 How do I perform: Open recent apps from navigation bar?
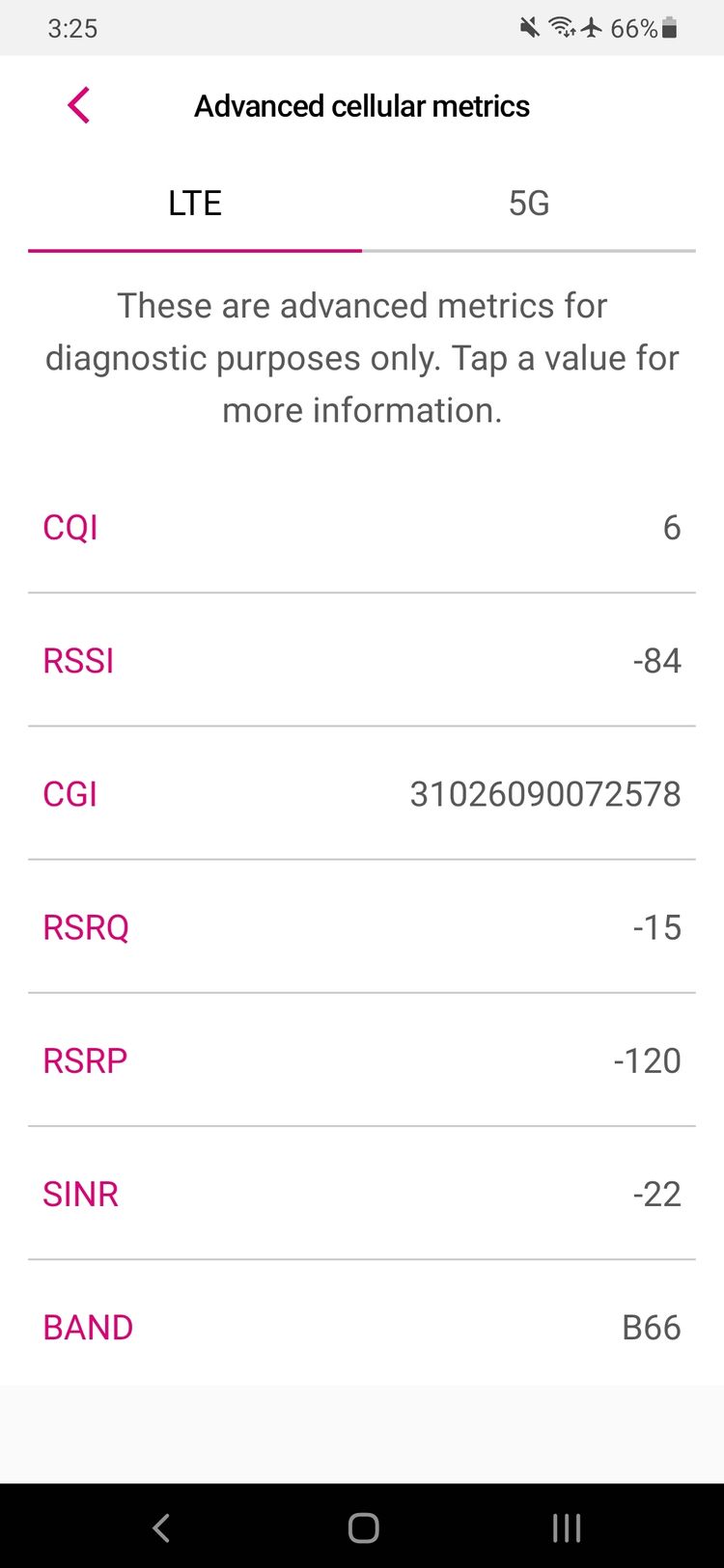(567, 1527)
